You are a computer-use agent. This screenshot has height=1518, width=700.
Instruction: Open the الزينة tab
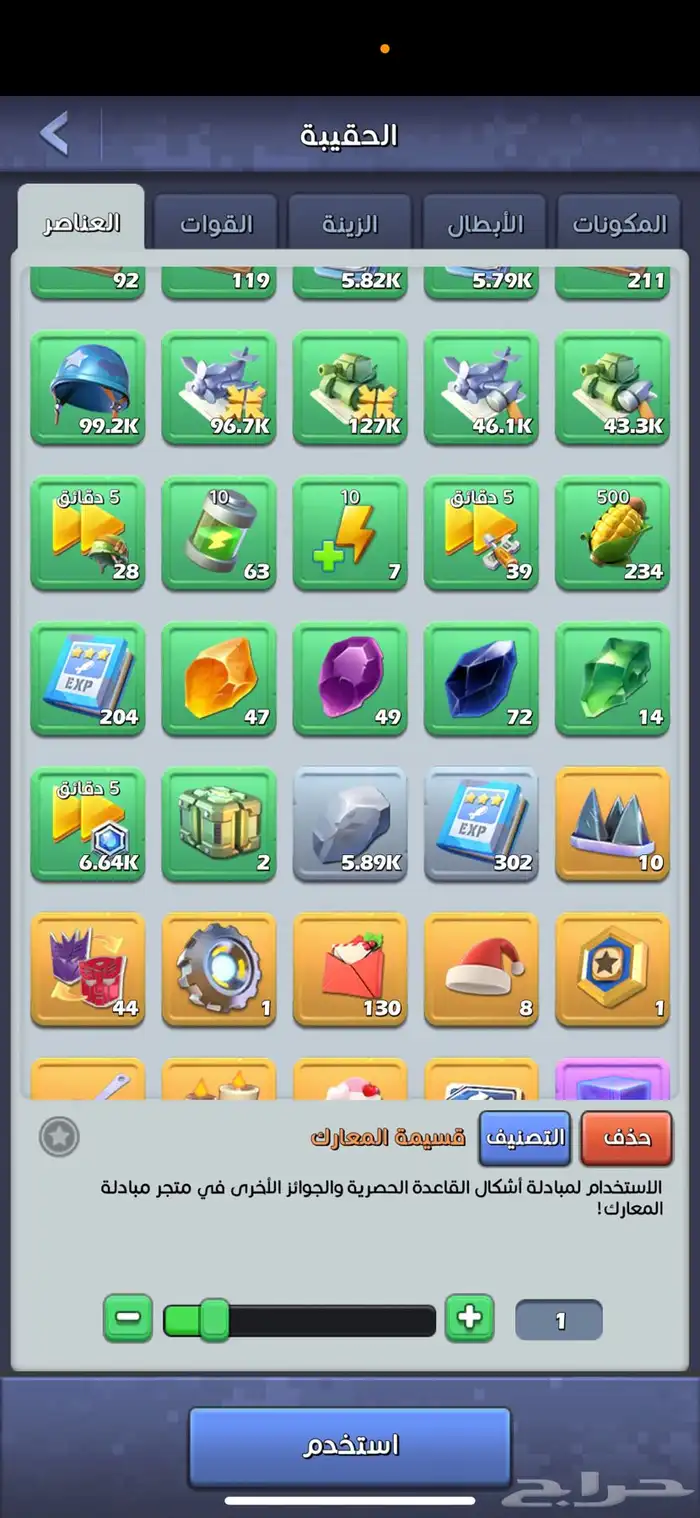(x=350, y=224)
